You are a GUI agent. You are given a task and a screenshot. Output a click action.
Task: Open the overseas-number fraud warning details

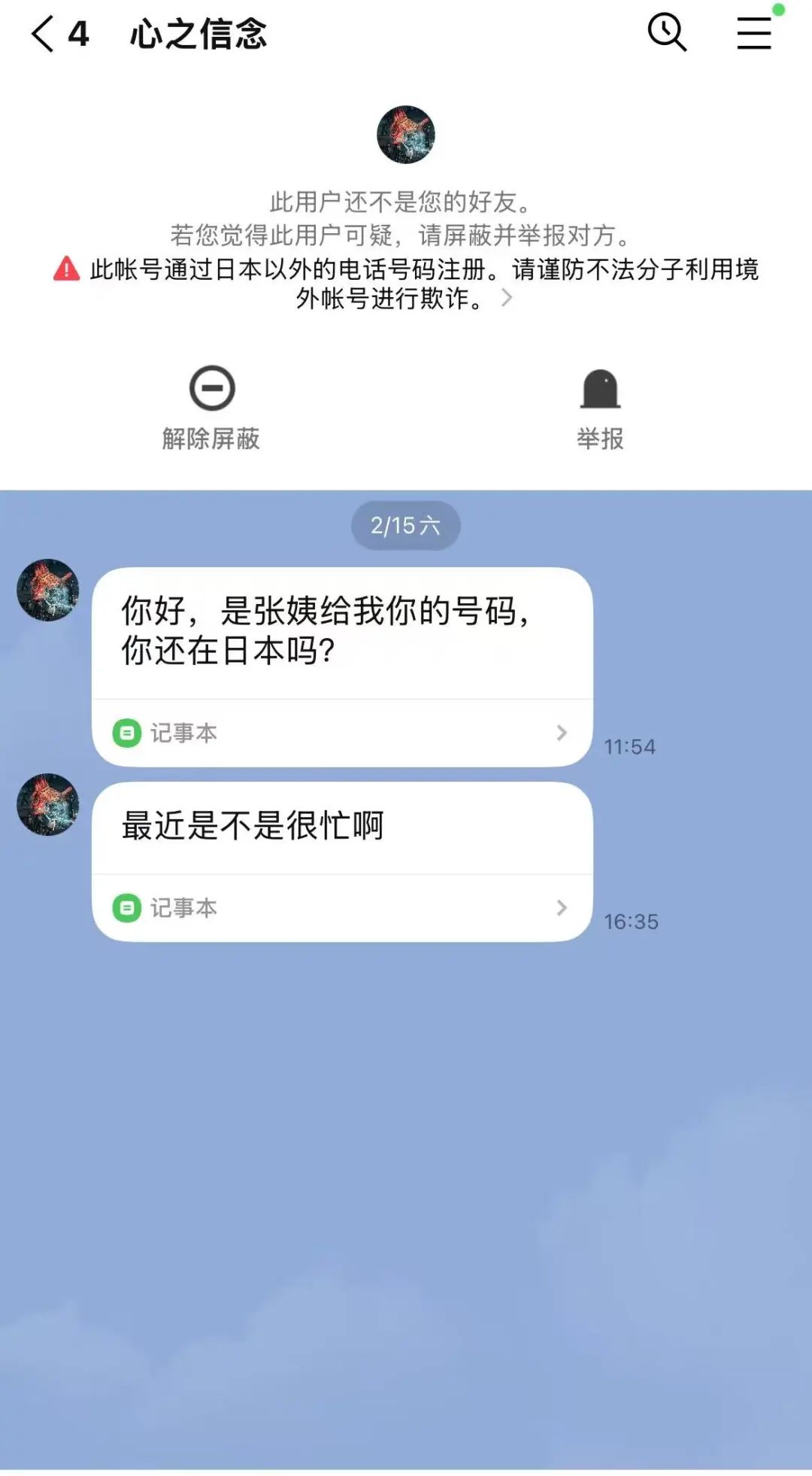[x=406, y=284]
